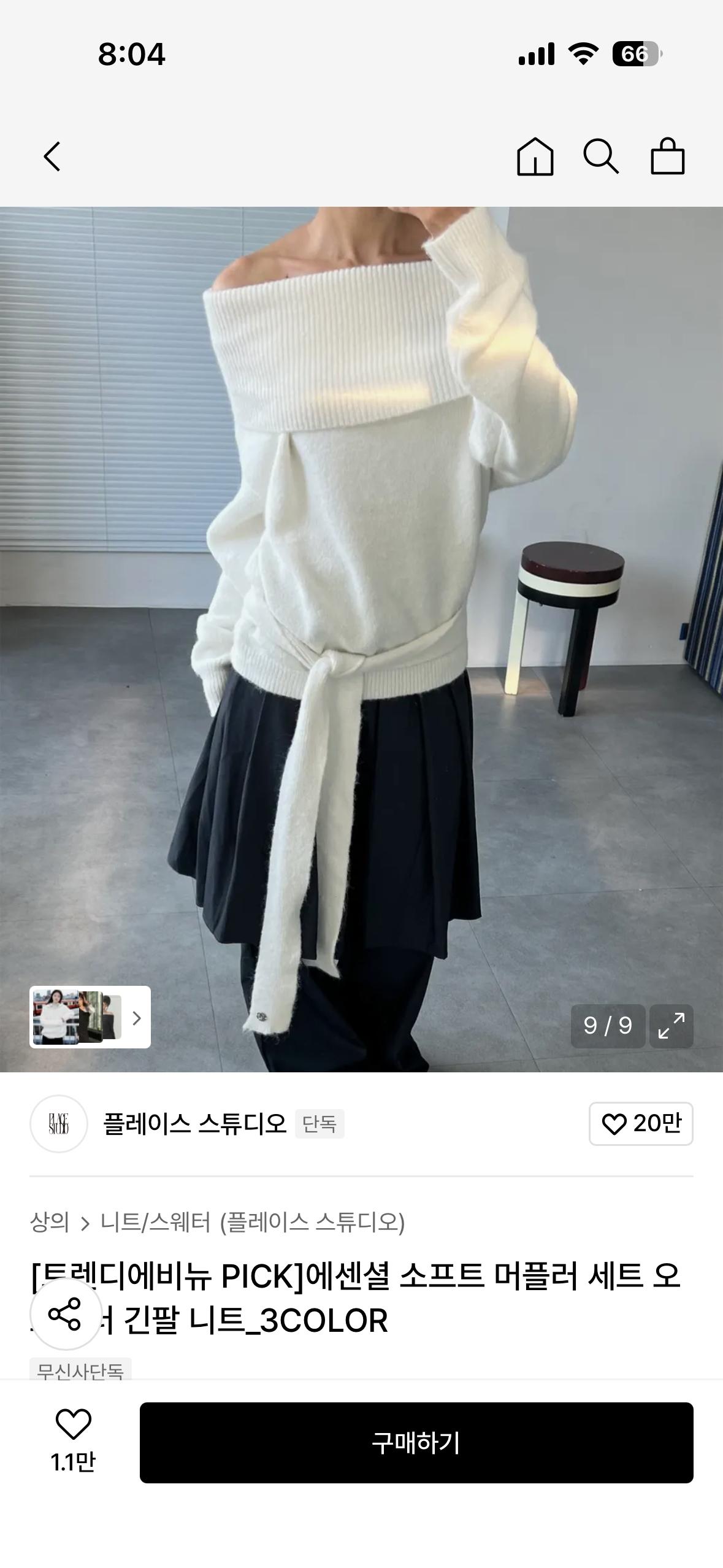
Task: Go back using the top-left arrow
Action: [52, 156]
